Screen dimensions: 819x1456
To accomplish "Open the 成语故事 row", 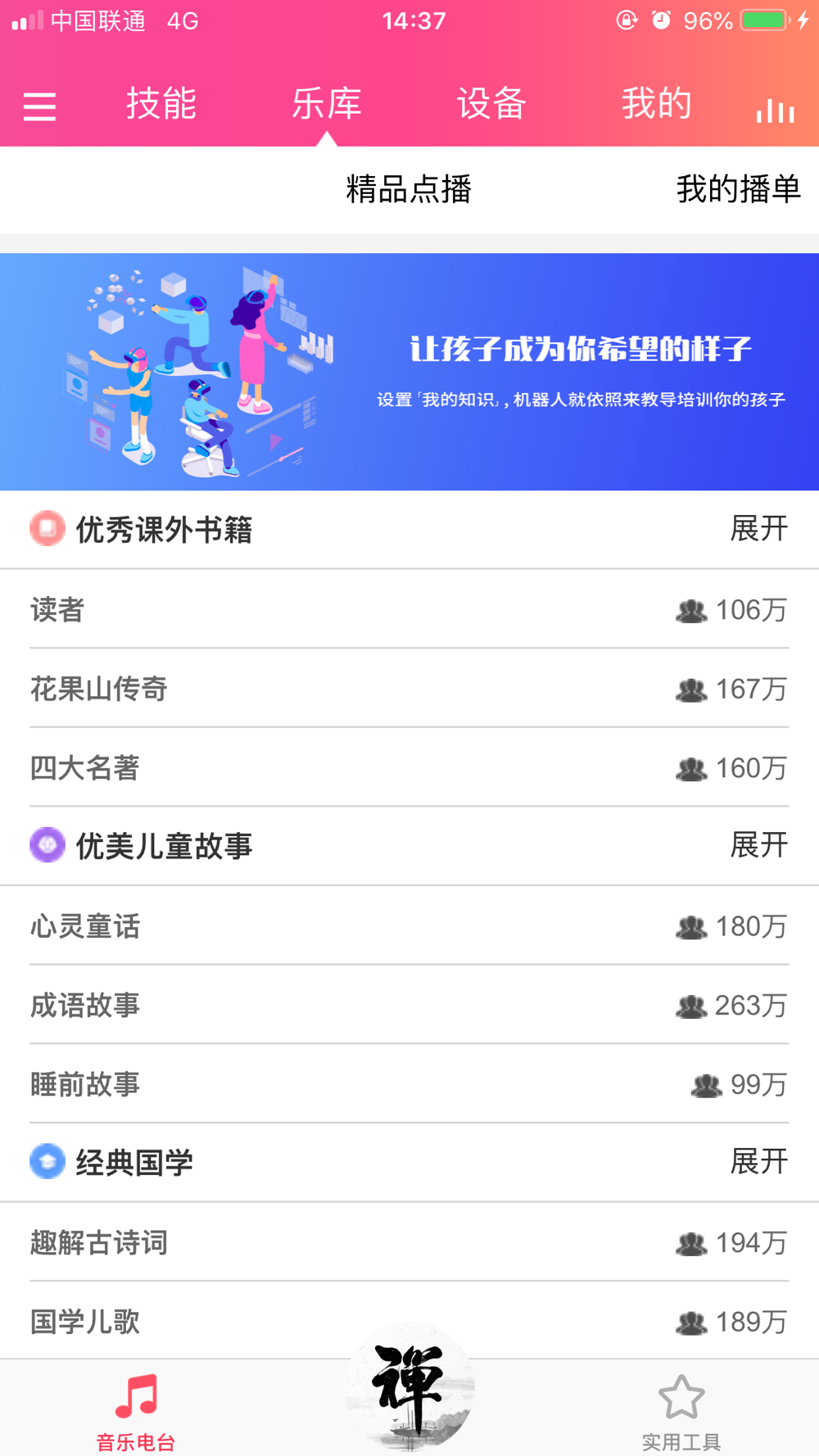I will pos(409,1005).
